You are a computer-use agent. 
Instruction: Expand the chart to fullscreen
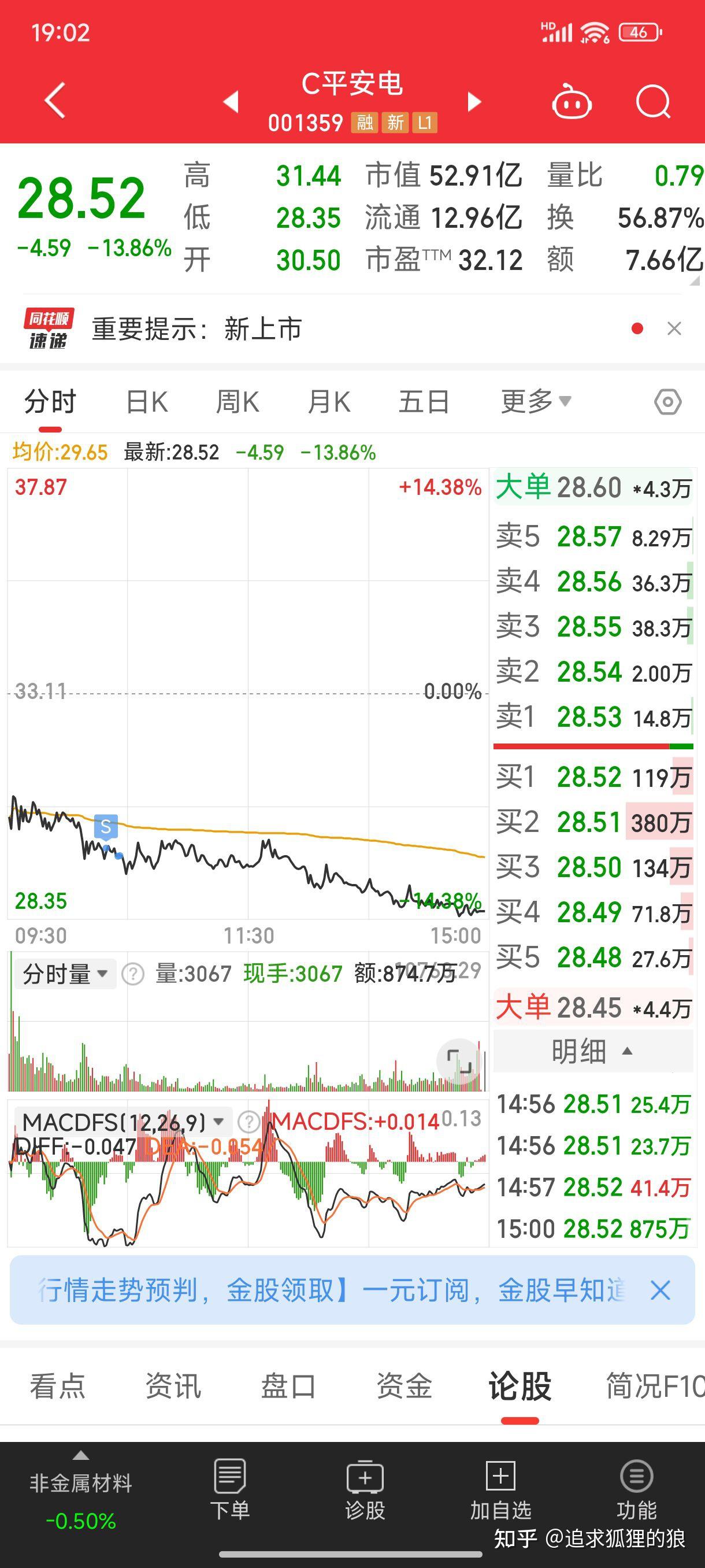click(x=459, y=1061)
